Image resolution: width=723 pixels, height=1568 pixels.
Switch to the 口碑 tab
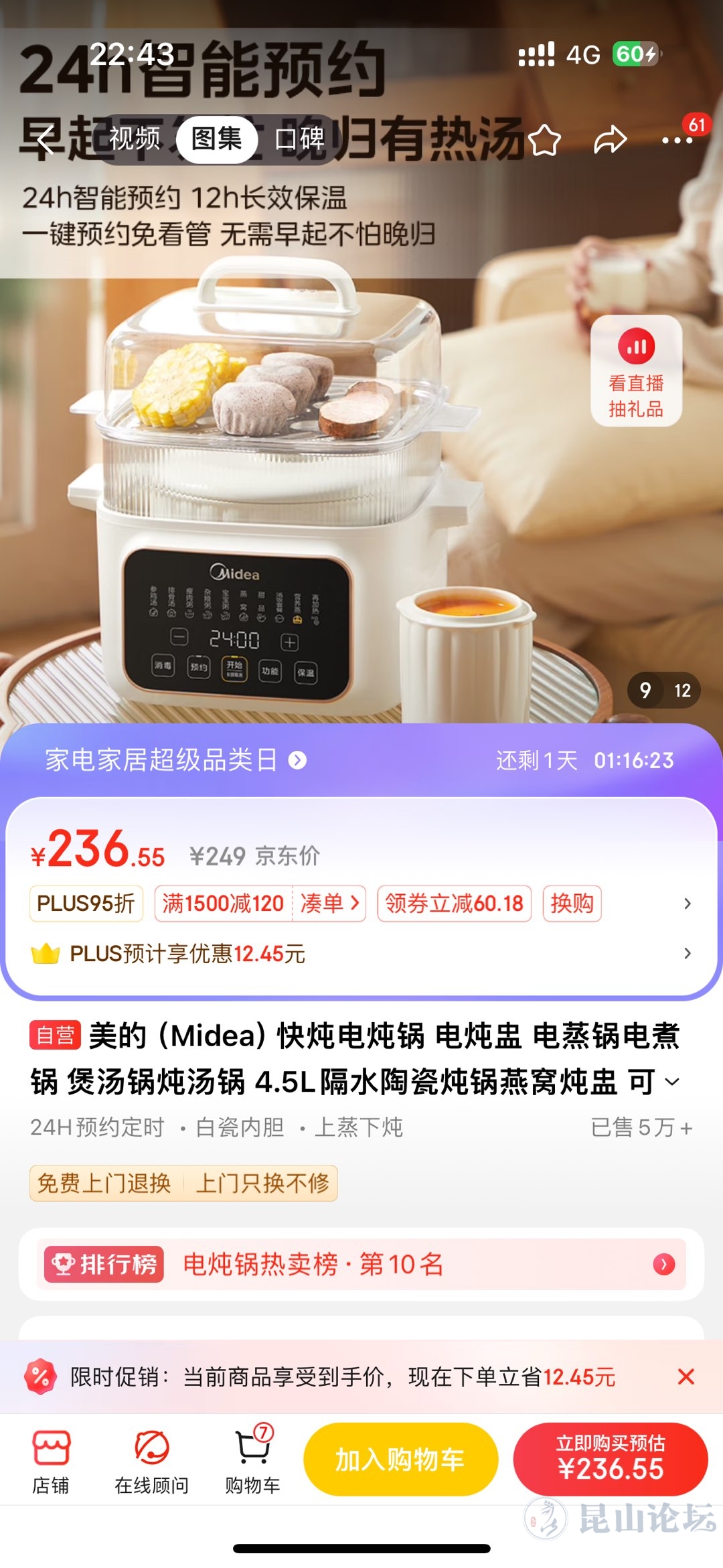click(299, 139)
